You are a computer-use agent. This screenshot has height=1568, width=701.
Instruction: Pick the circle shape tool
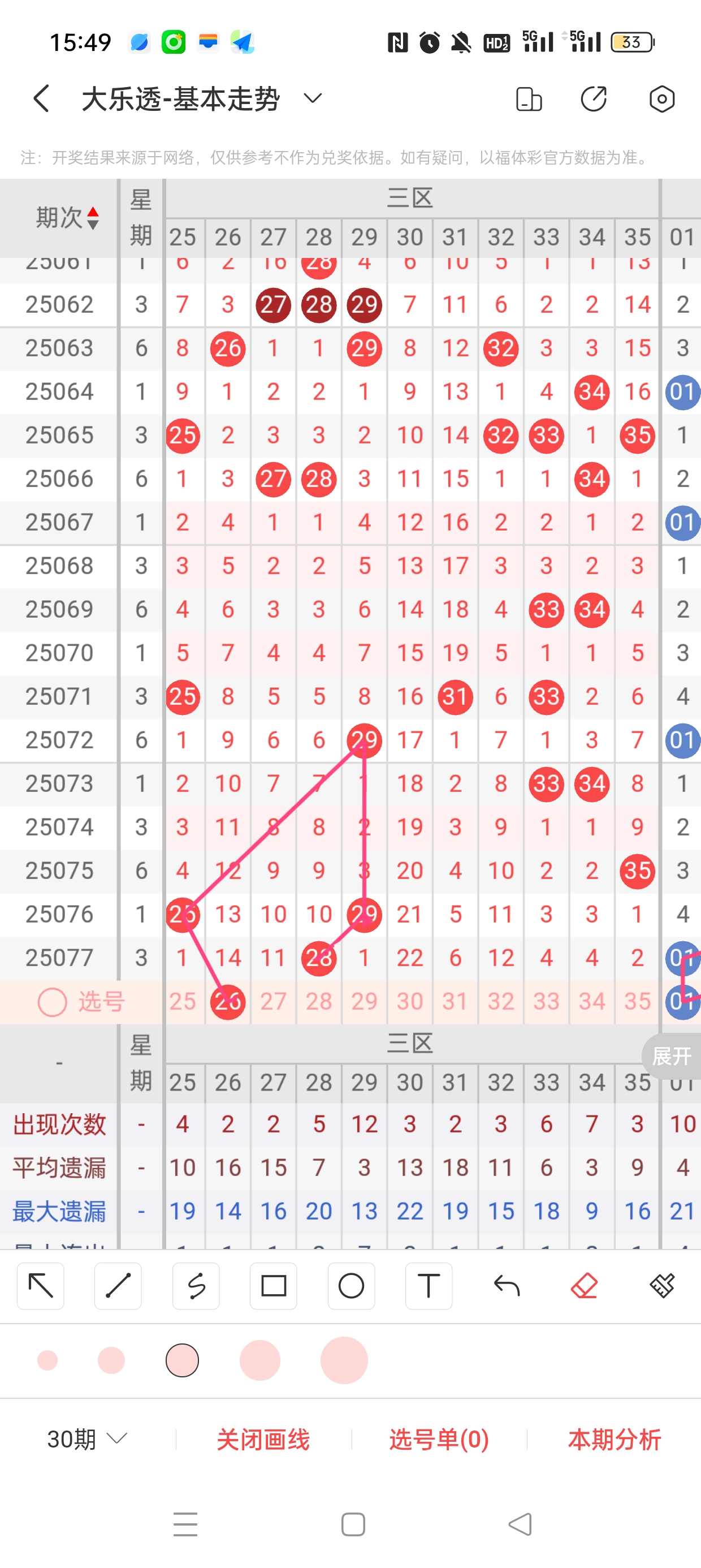[351, 1286]
